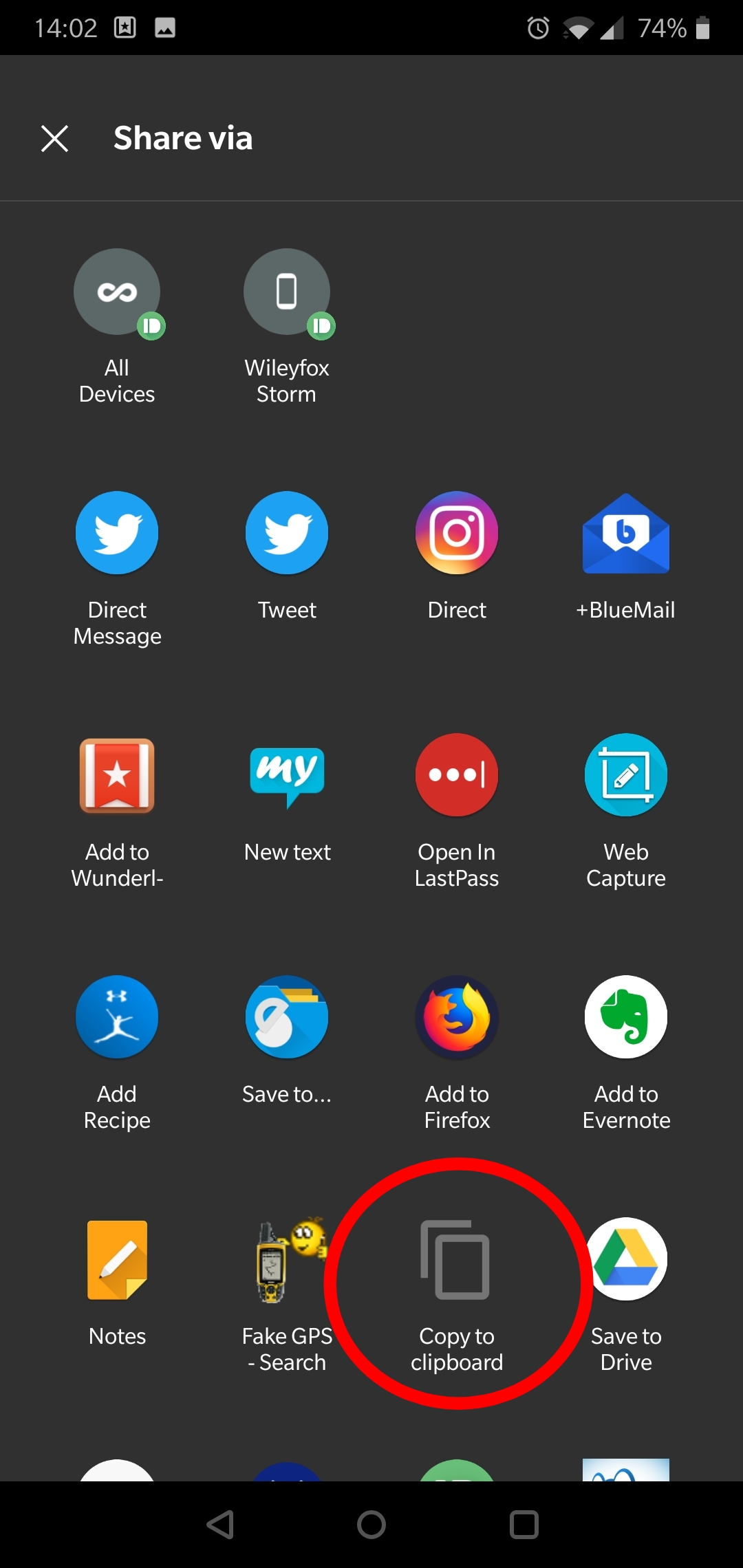Send to Wileyfox Storm device
Viewport: 743px width, 1568px height.
[x=287, y=292]
